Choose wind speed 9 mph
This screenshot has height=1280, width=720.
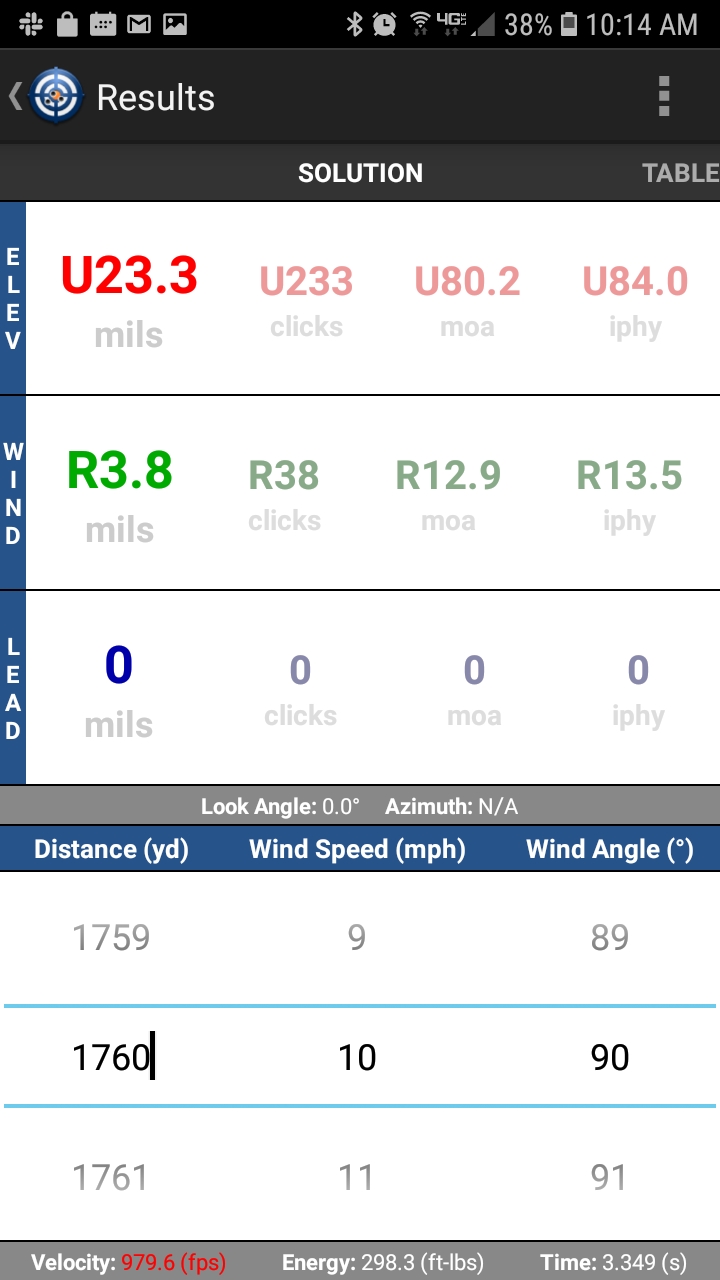pyautogui.click(x=357, y=938)
